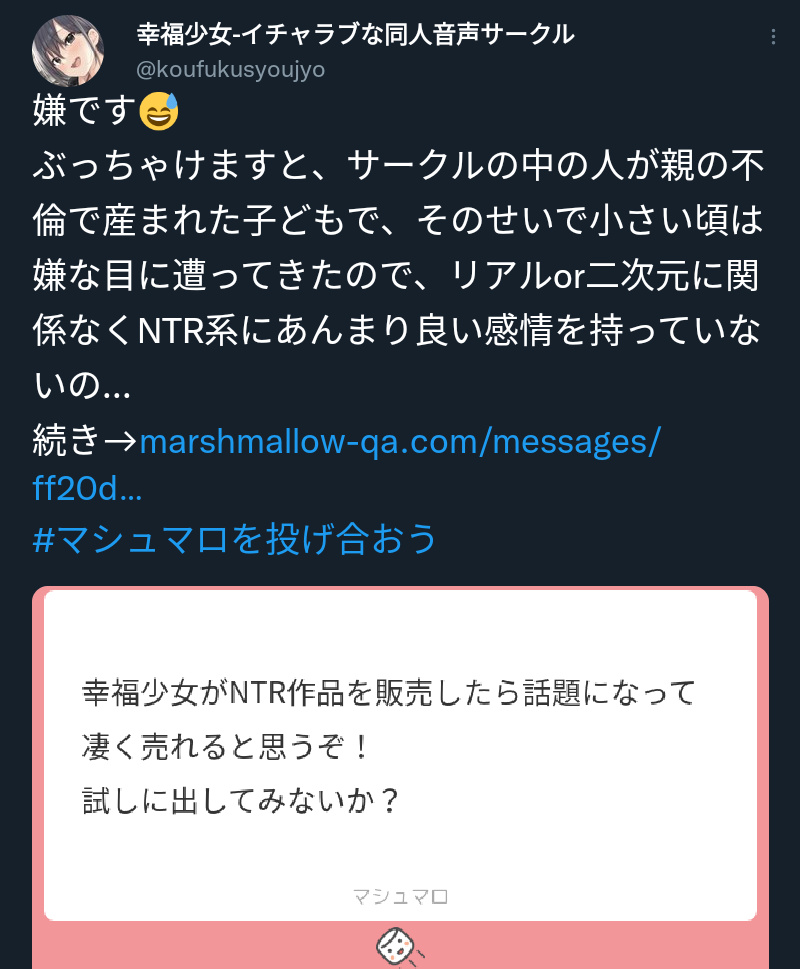Open the #マシュマロを投げ合おう hashtag
This screenshot has height=969, width=800.
point(235,538)
